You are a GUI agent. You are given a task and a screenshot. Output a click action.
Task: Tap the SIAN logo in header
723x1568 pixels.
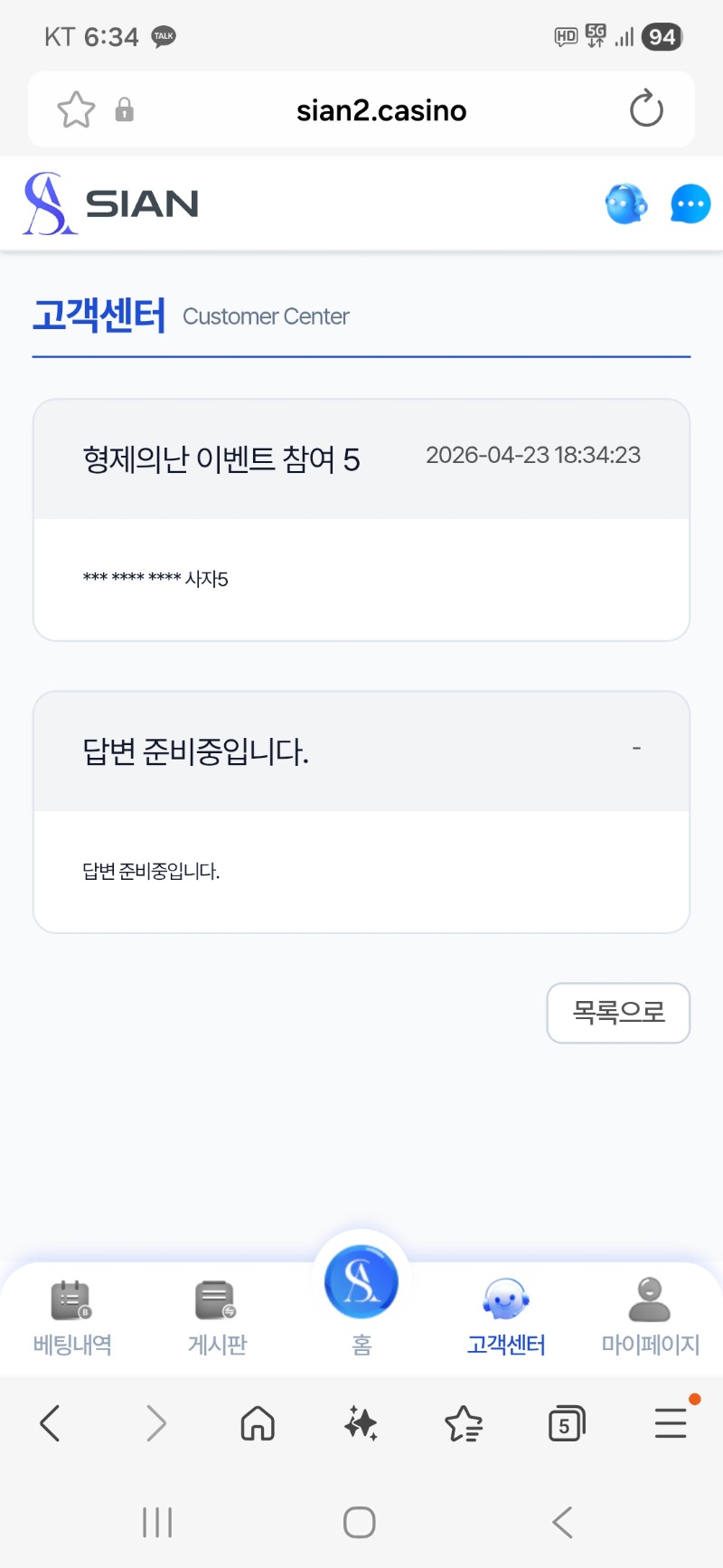111,204
